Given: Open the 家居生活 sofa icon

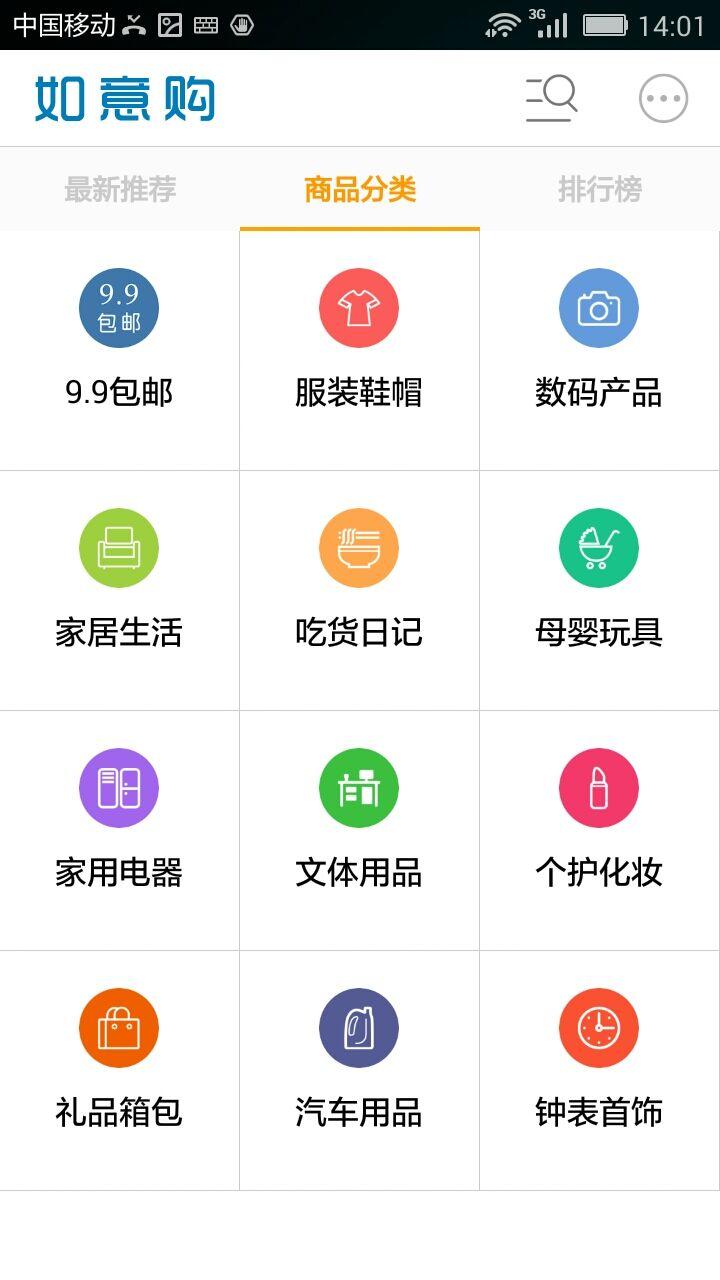Looking at the screenshot, I should click(119, 548).
